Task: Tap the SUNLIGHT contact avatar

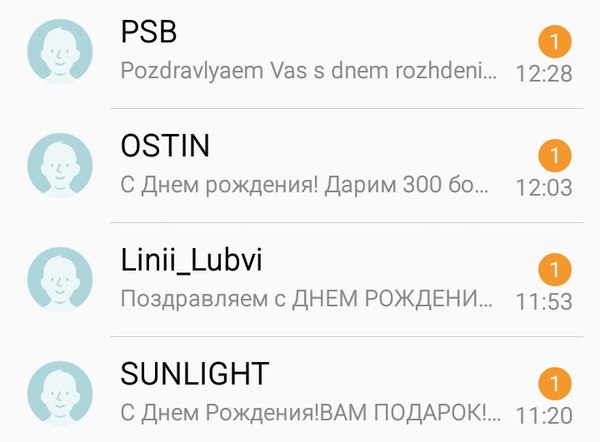Action: click(59, 394)
